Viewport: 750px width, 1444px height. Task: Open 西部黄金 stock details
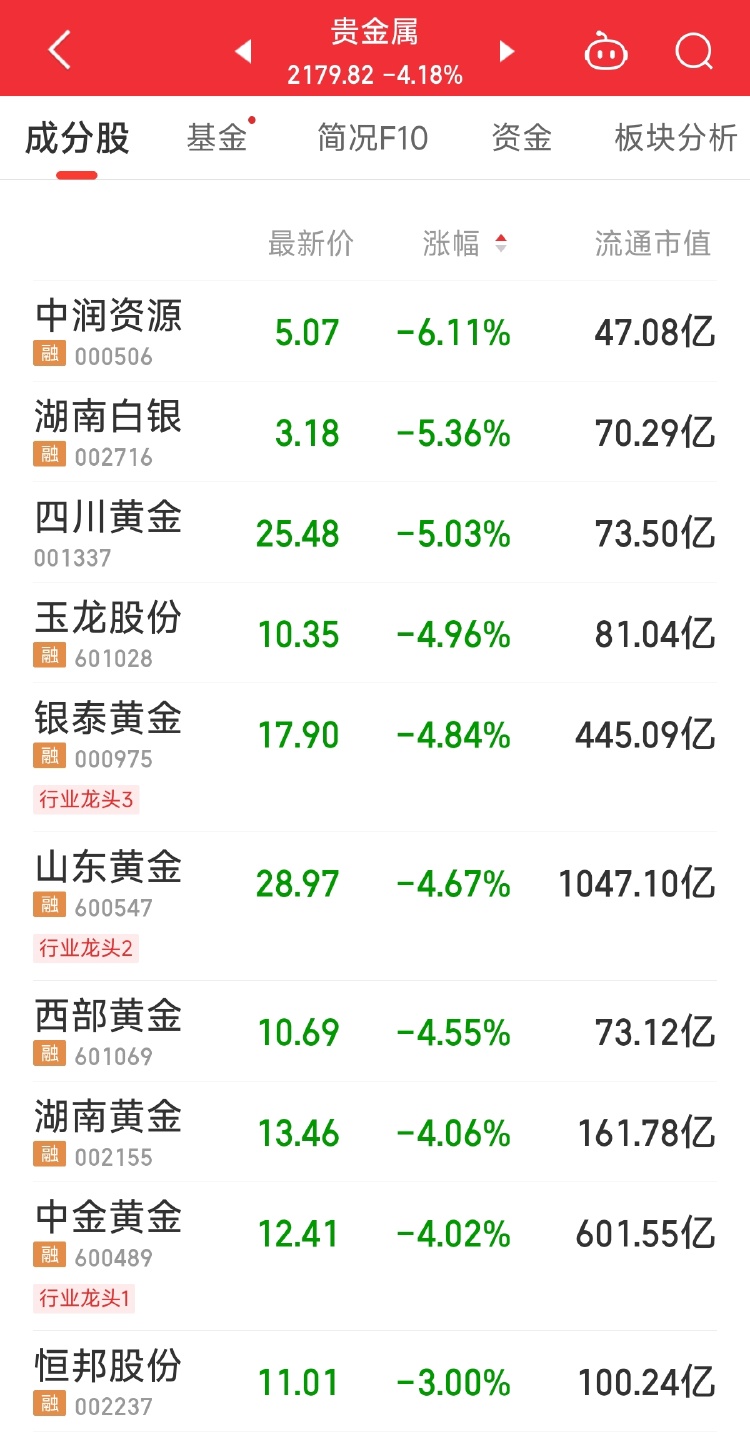click(x=375, y=1031)
